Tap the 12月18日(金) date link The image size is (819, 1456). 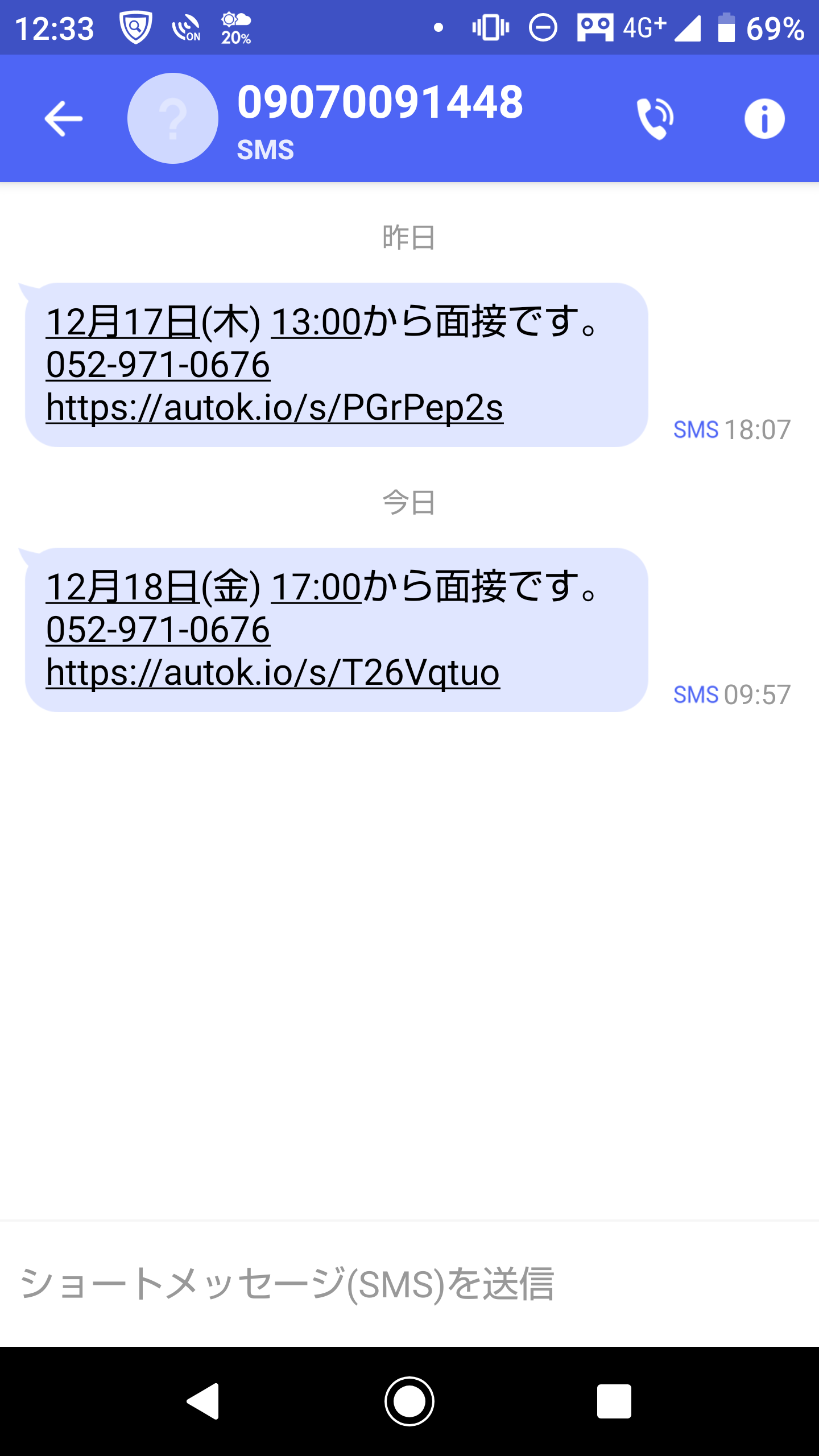pyautogui.click(x=153, y=587)
